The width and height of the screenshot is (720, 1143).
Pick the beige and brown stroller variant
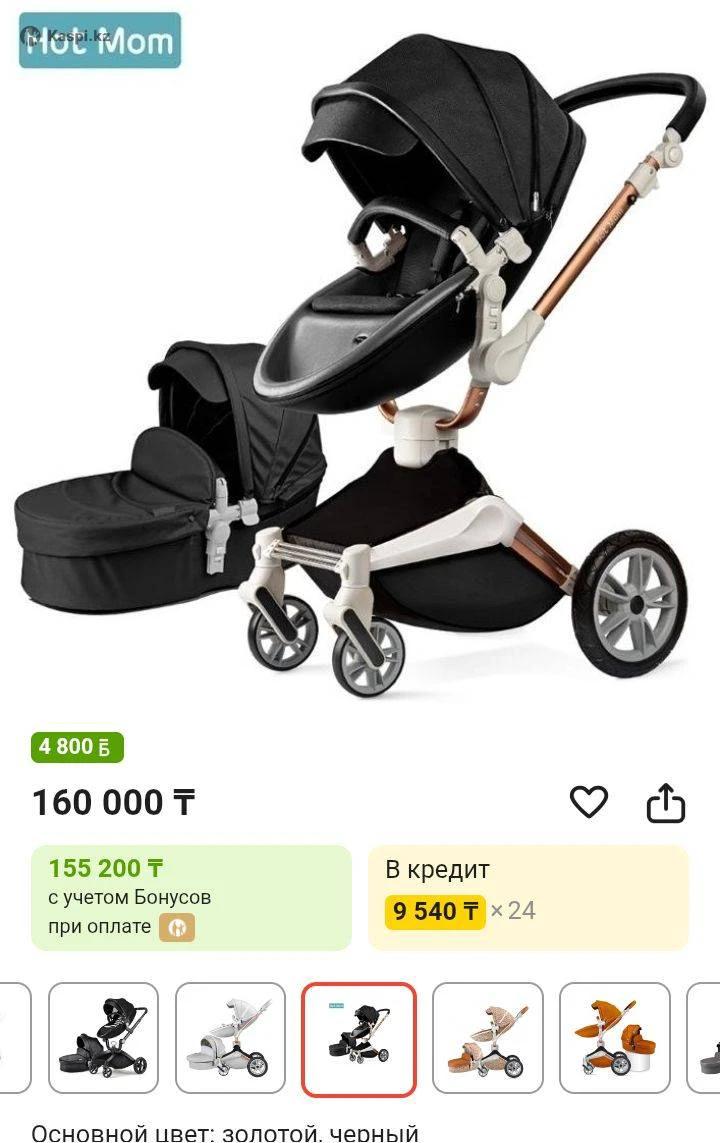pyautogui.click(x=487, y=1039)
